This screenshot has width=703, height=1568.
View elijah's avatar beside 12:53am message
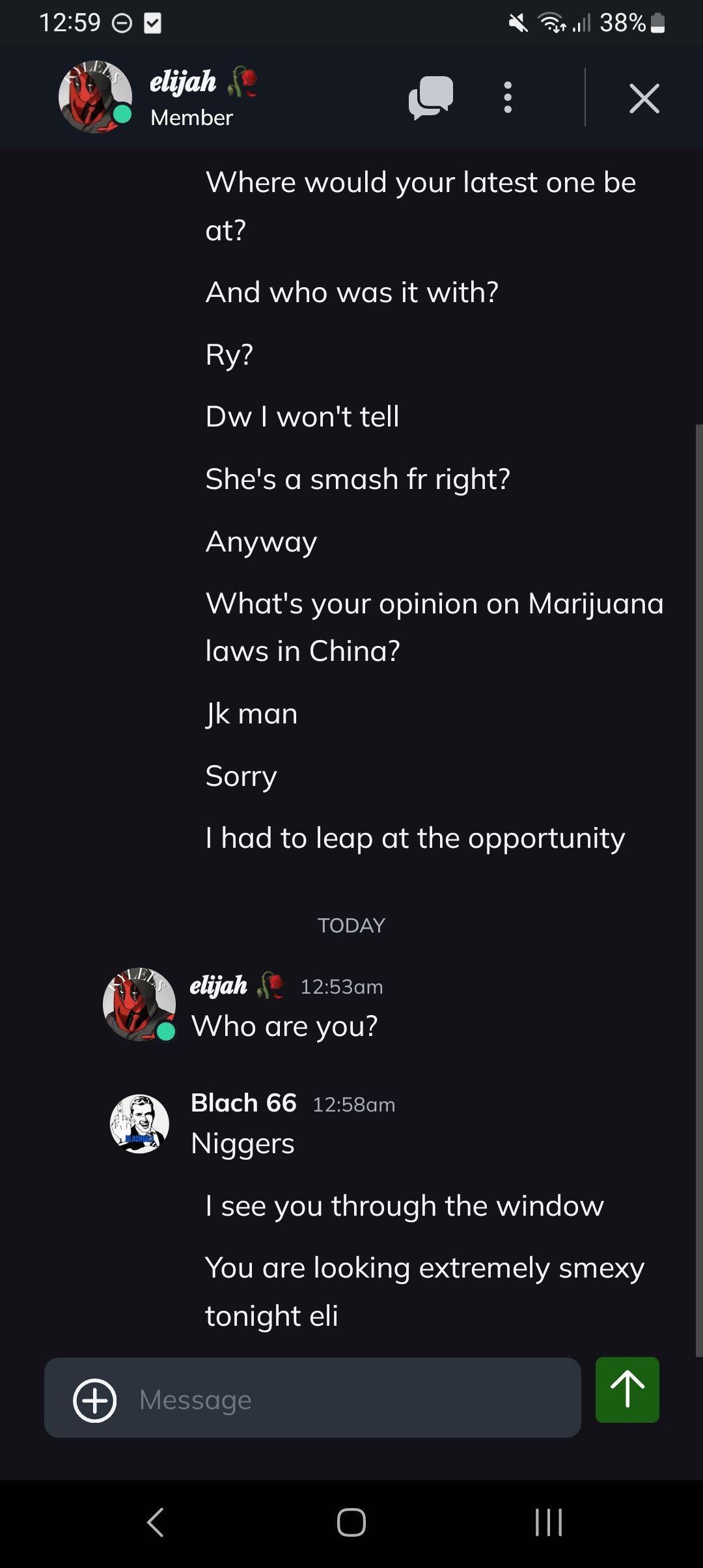tap(139, 1004)
